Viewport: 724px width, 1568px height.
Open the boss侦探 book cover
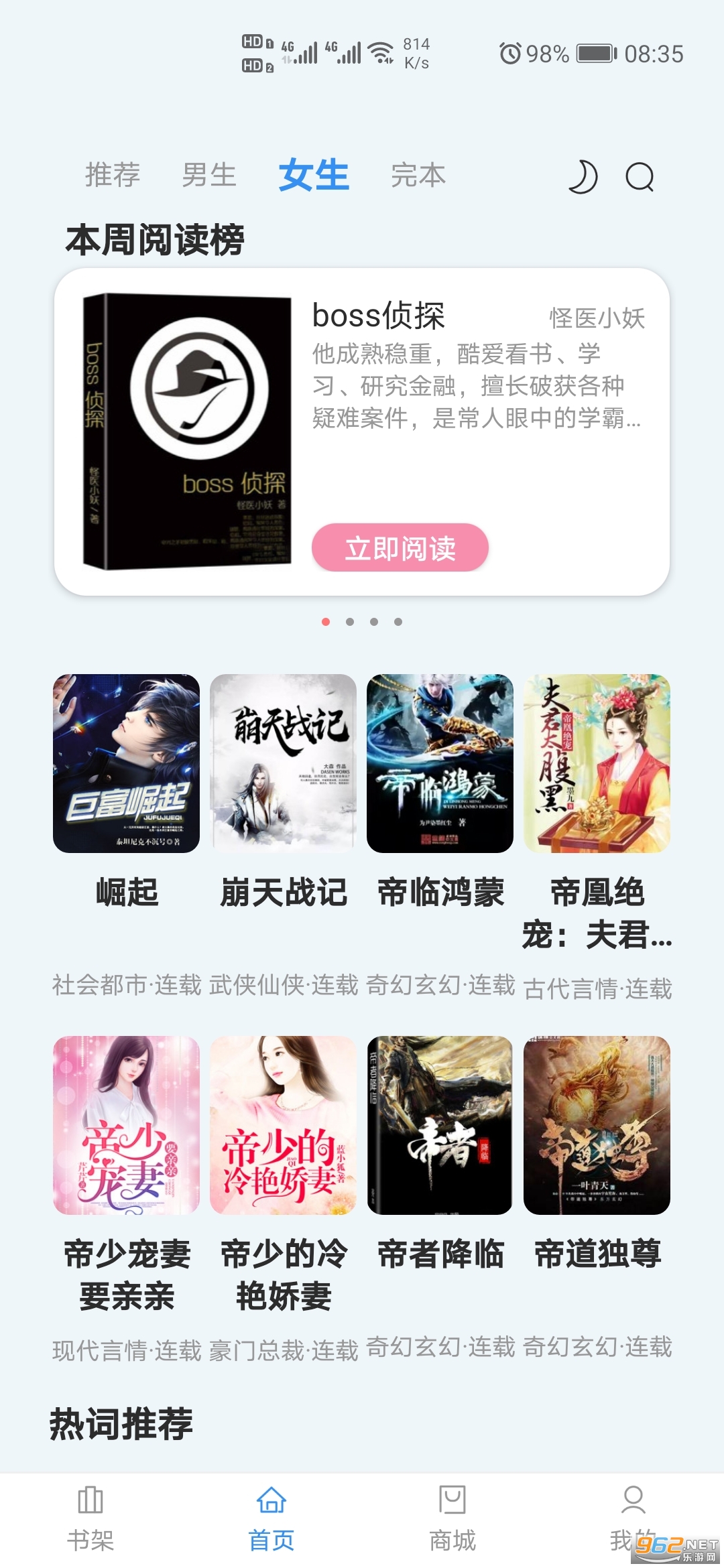[x=187, y=432]
